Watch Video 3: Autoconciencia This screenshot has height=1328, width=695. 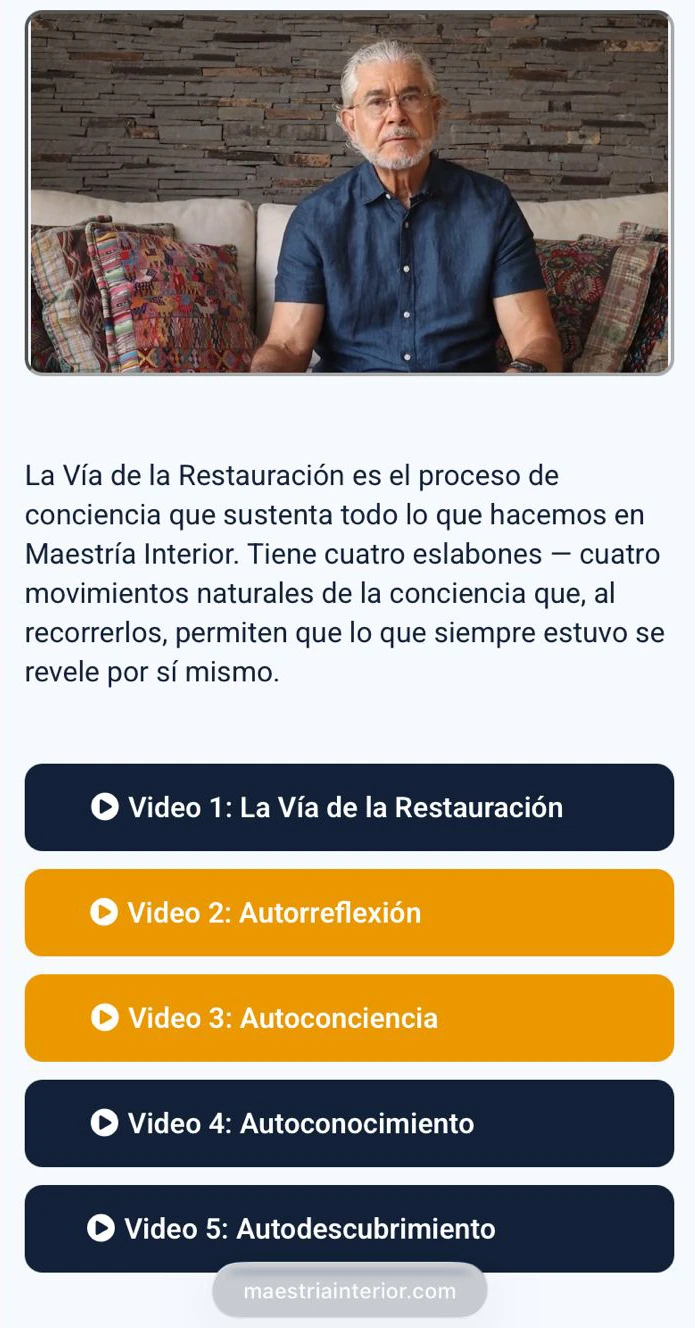click(x=349, y=1018)
